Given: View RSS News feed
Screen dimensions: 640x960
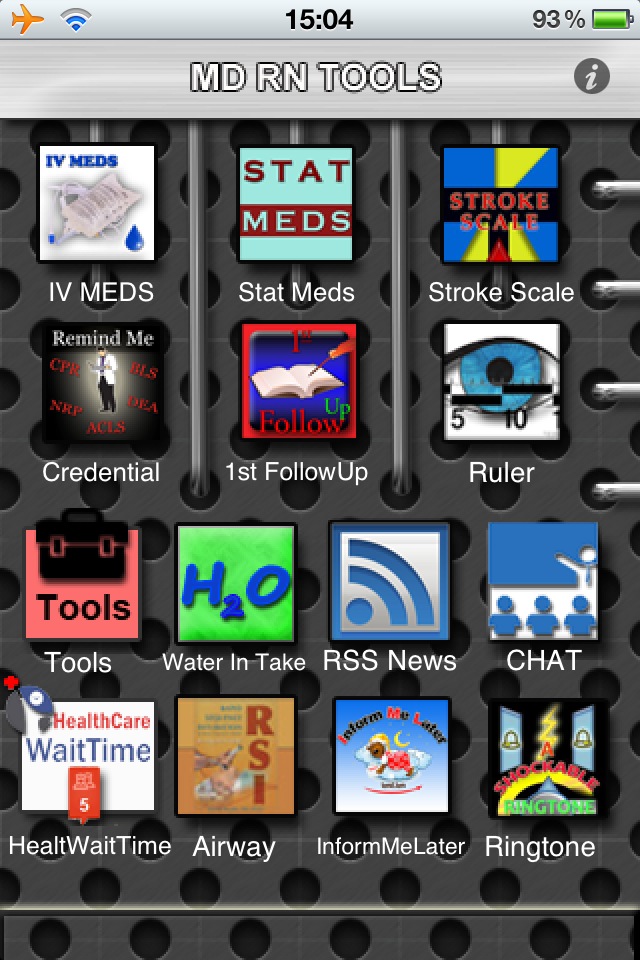Looking at the screenshot, I should coord(390,582).
